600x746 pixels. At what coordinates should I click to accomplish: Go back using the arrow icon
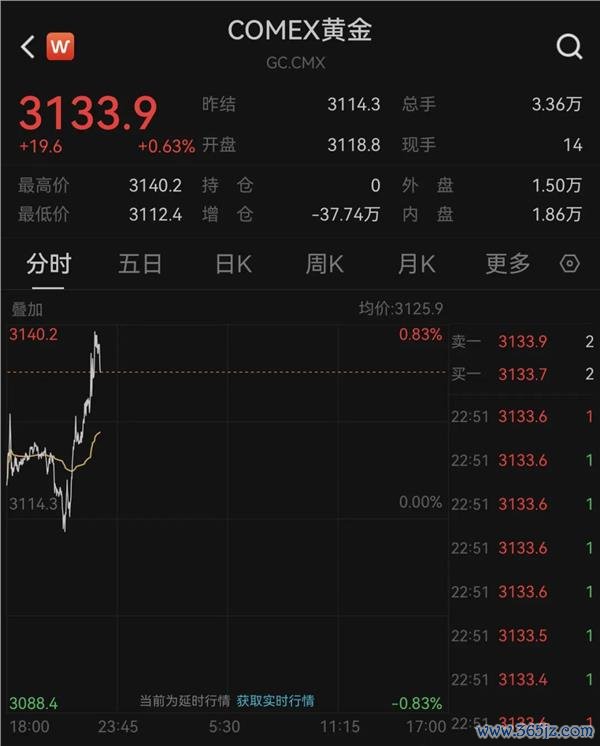27,46
